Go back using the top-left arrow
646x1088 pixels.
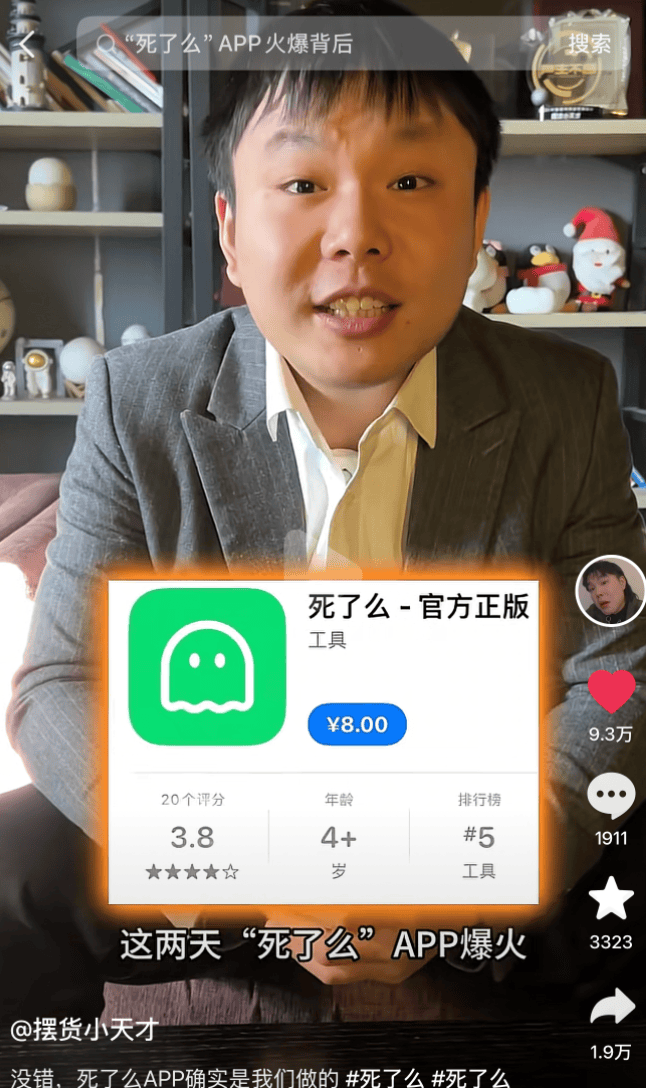pos(28,43)
